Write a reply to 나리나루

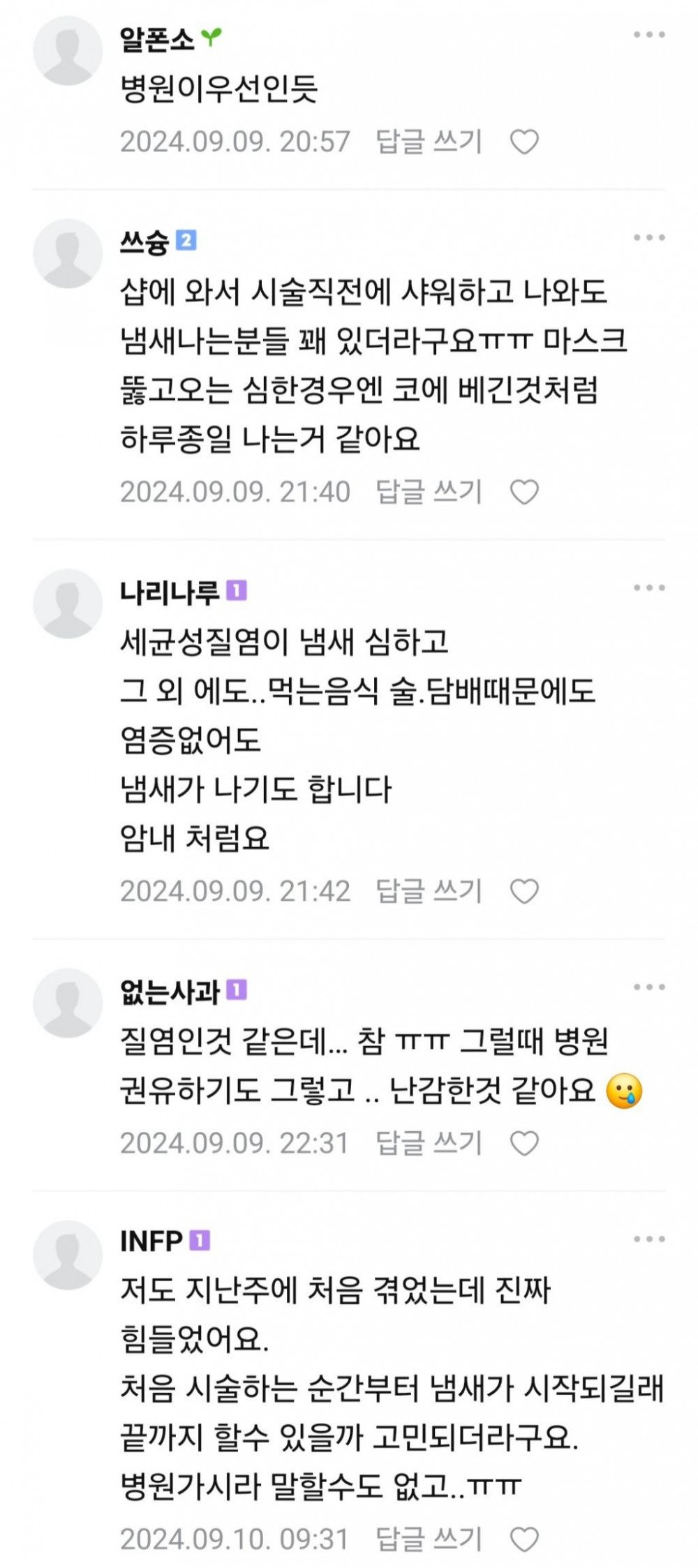point(429,891)
